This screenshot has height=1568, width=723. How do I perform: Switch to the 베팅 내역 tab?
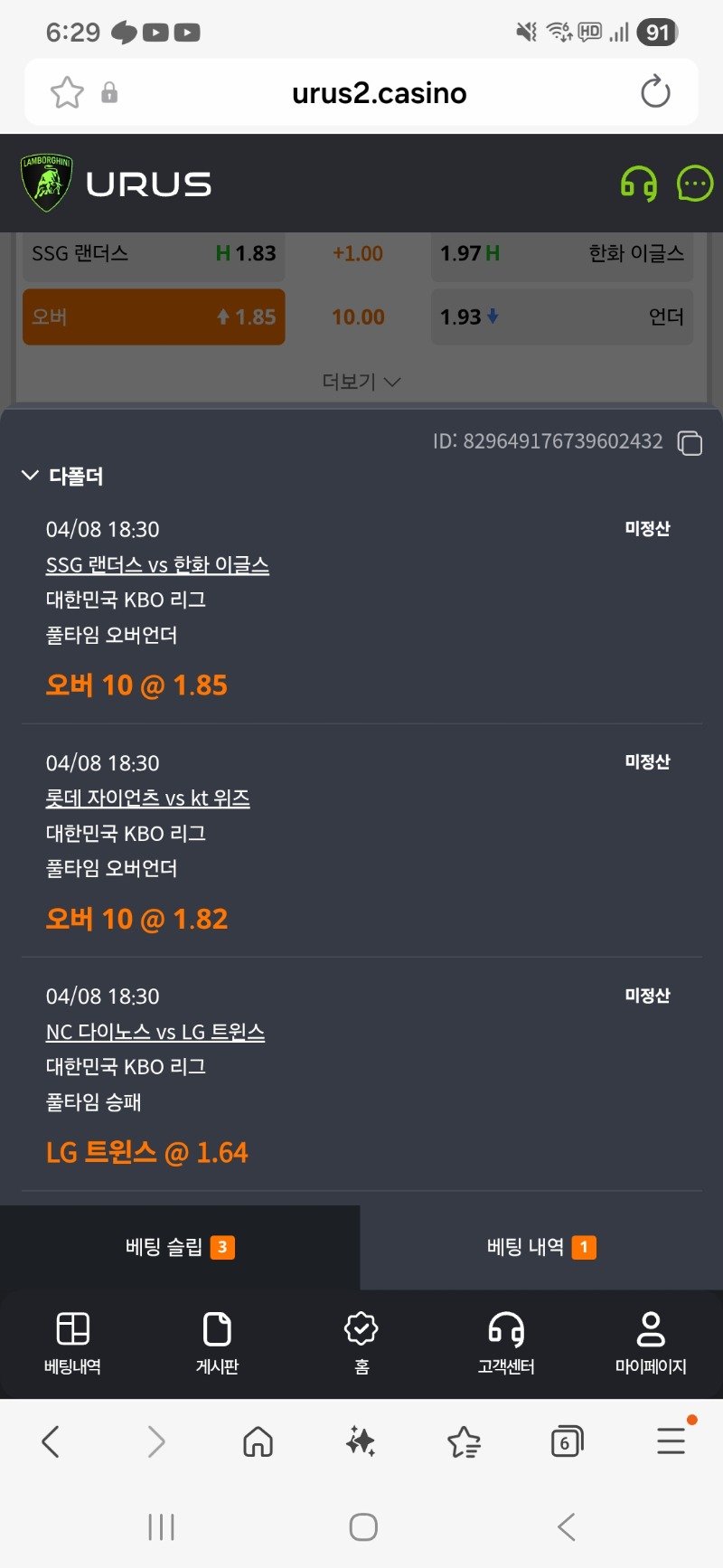pyautogui.click(x=541, y=1248)
